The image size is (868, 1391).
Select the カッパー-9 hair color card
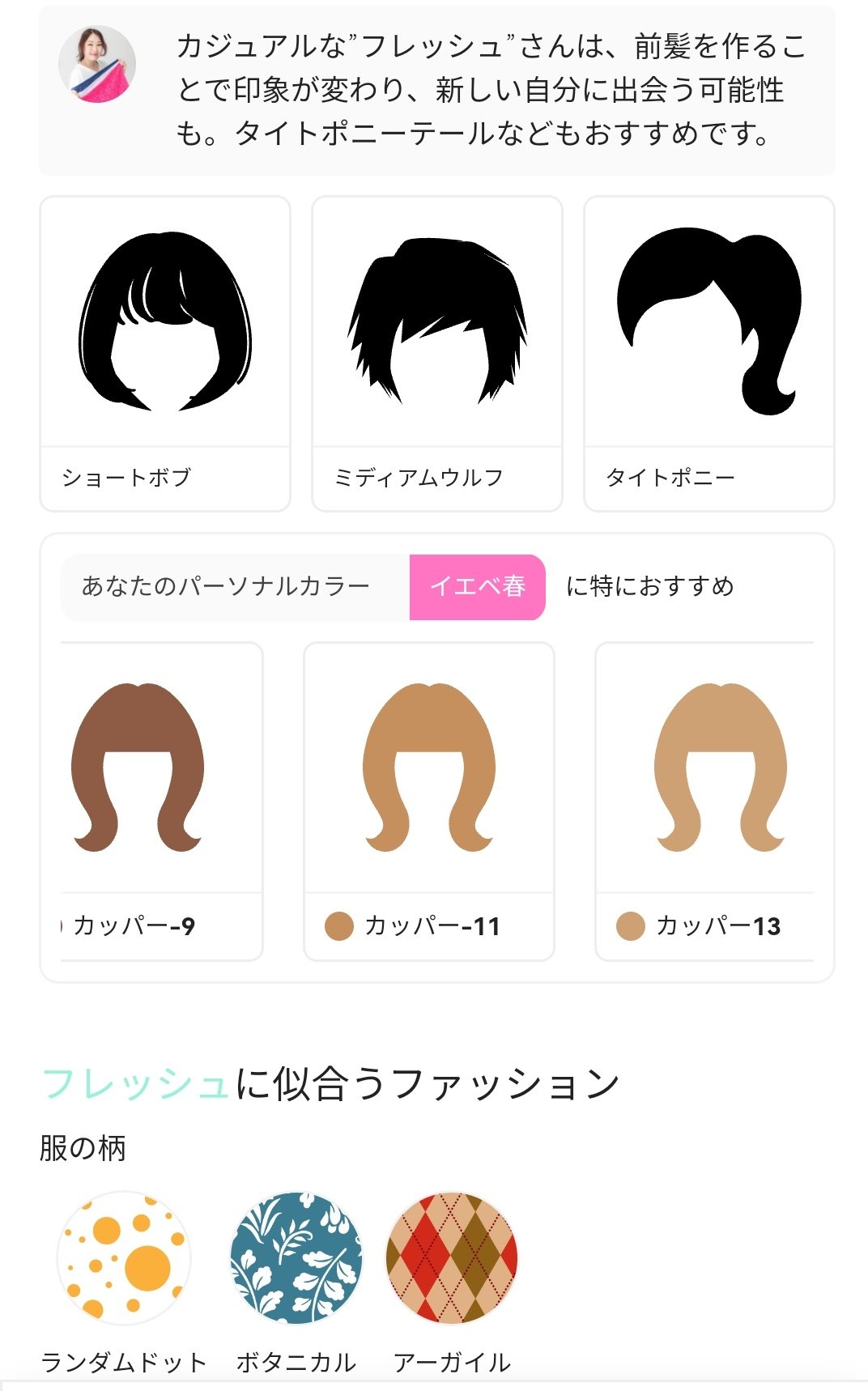pos(162,800)
